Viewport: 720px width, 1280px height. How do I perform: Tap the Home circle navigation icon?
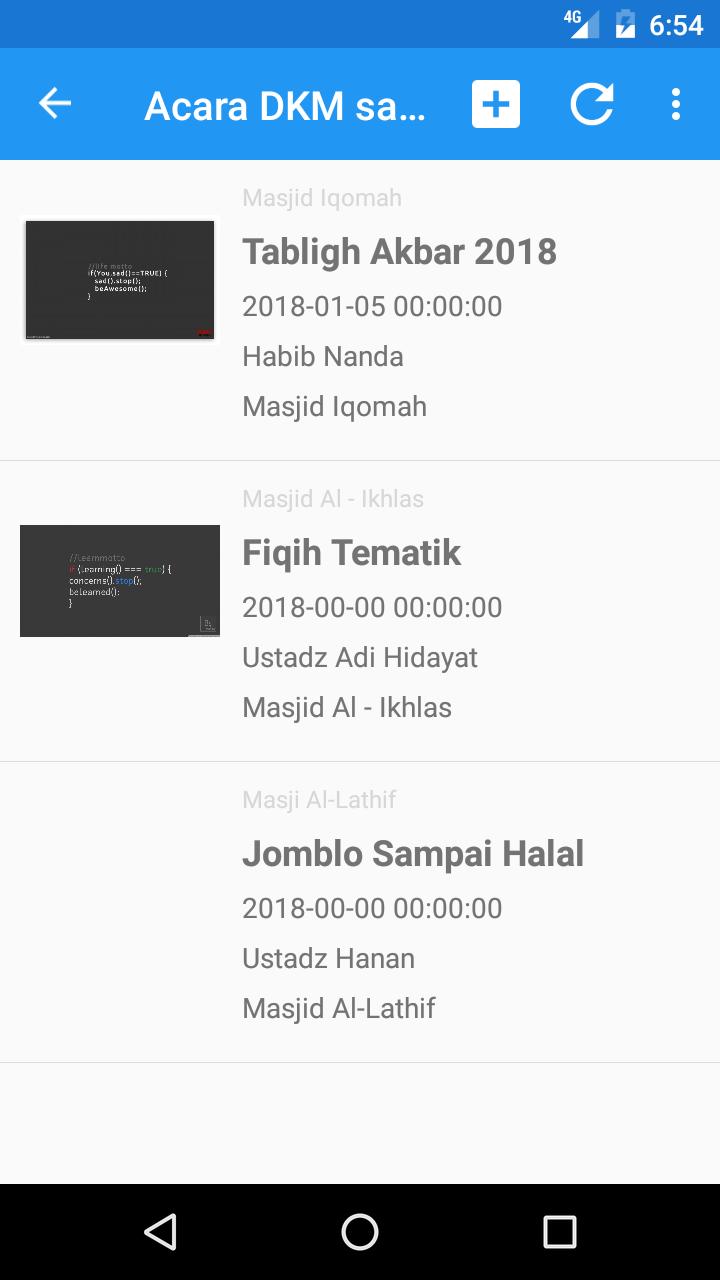coord(359,1232)
